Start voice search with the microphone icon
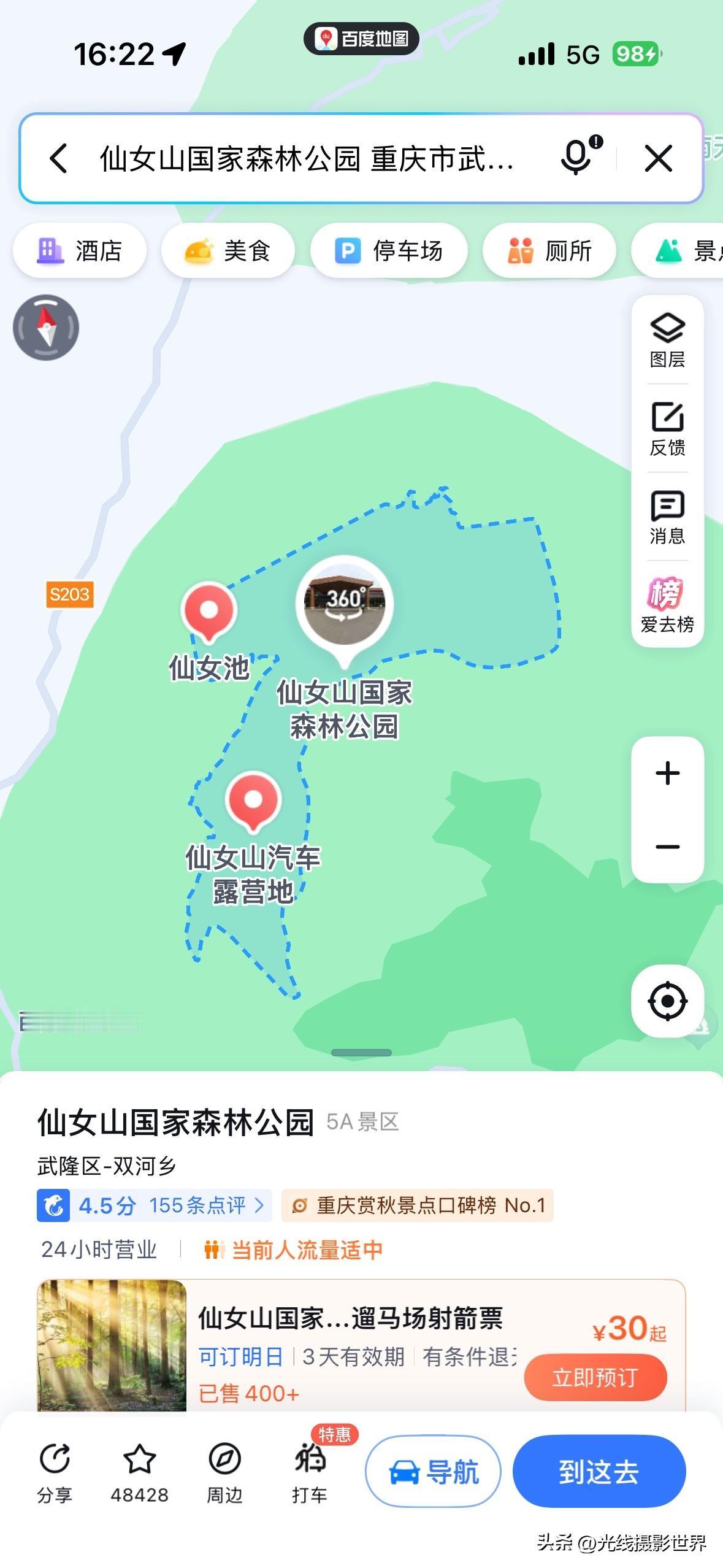This screenshot has height=1568, width=723. 575,158
